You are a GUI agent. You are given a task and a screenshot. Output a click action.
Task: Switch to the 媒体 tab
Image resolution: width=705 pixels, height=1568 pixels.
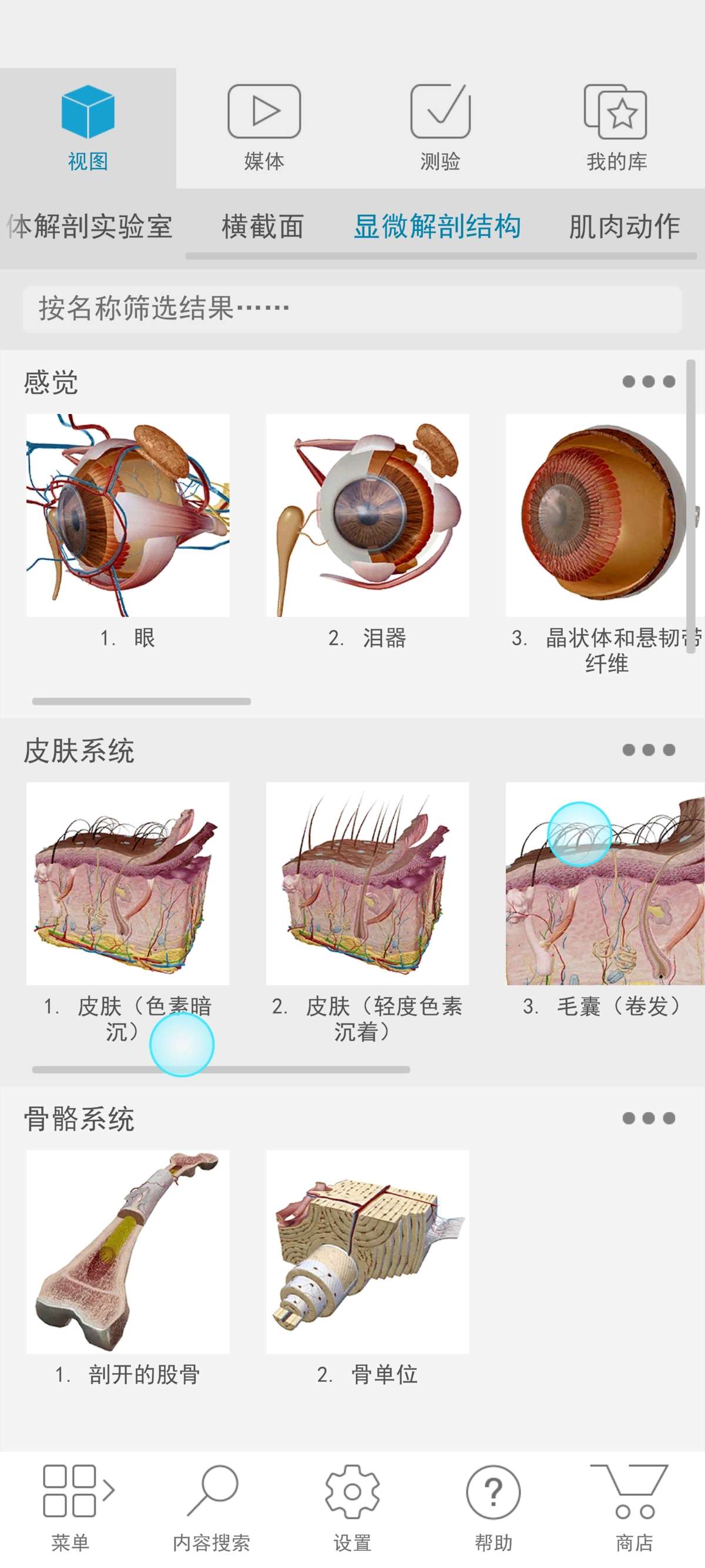pyautogui.click(x=264, y=128)
